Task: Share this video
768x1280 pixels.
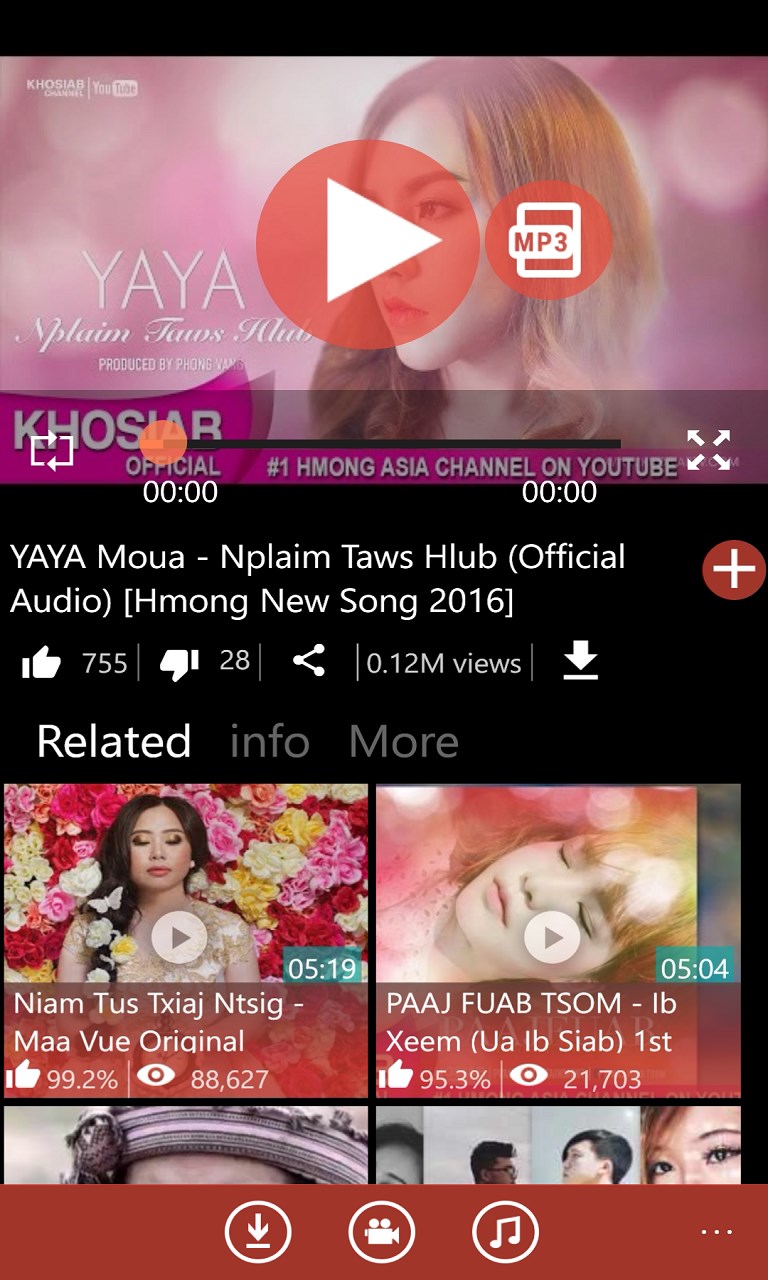Action: click(309, 661)
